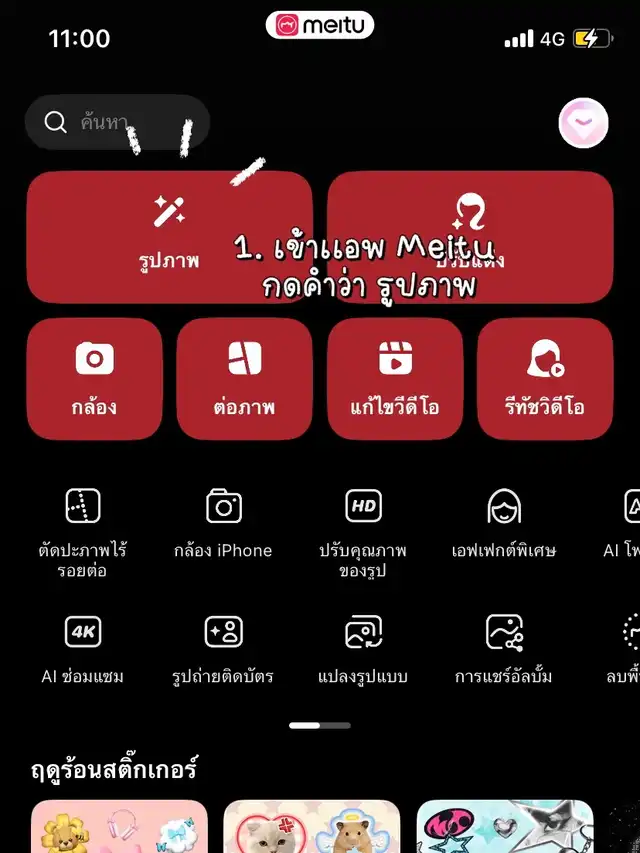Open the แปลงรูปแบบ format converter
Viewport: 640px width, 853px height.
pyautogui.click(x=363, y=648)
